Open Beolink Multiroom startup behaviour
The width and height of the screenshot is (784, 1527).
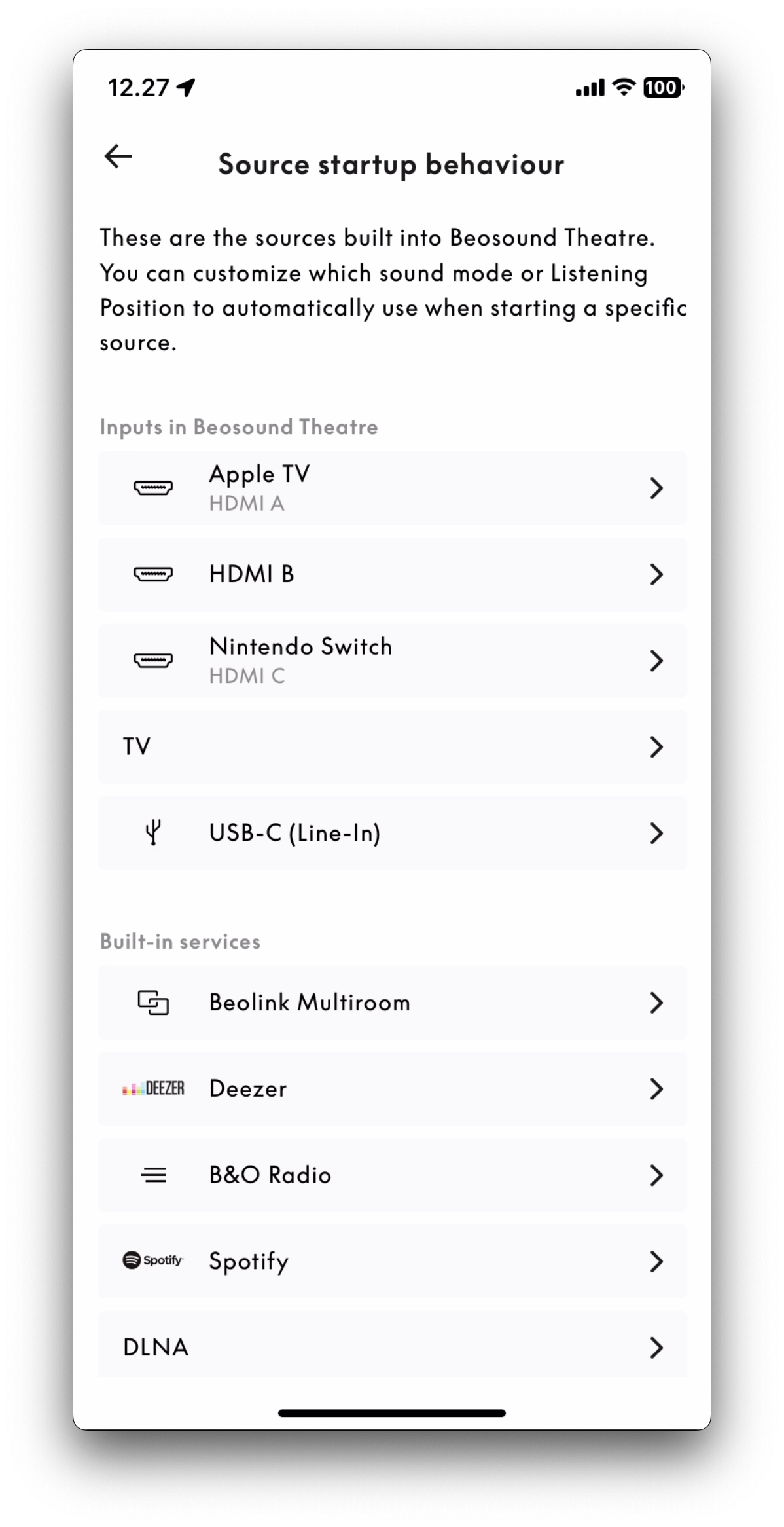pos(392,1003)
